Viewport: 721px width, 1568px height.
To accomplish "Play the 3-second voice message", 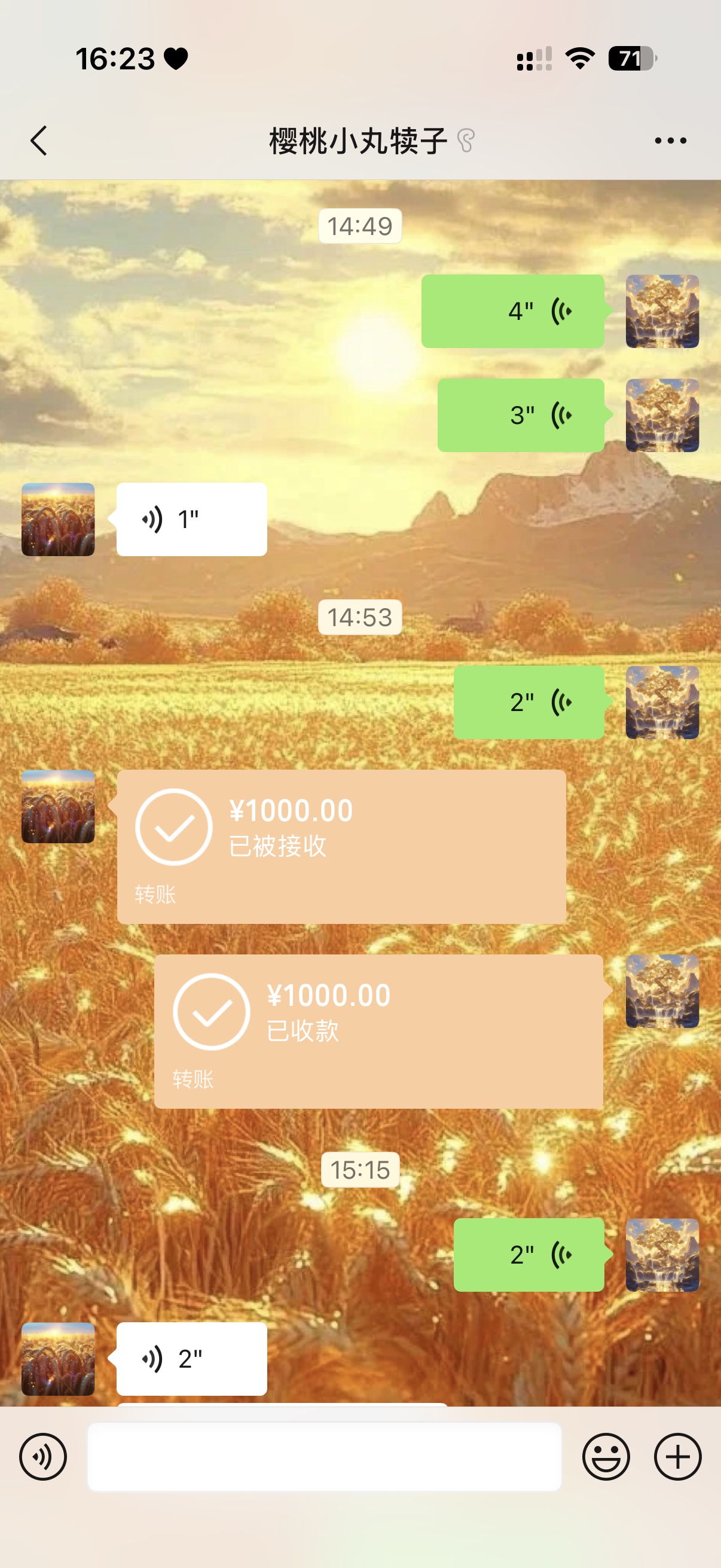I will [521, 415].
